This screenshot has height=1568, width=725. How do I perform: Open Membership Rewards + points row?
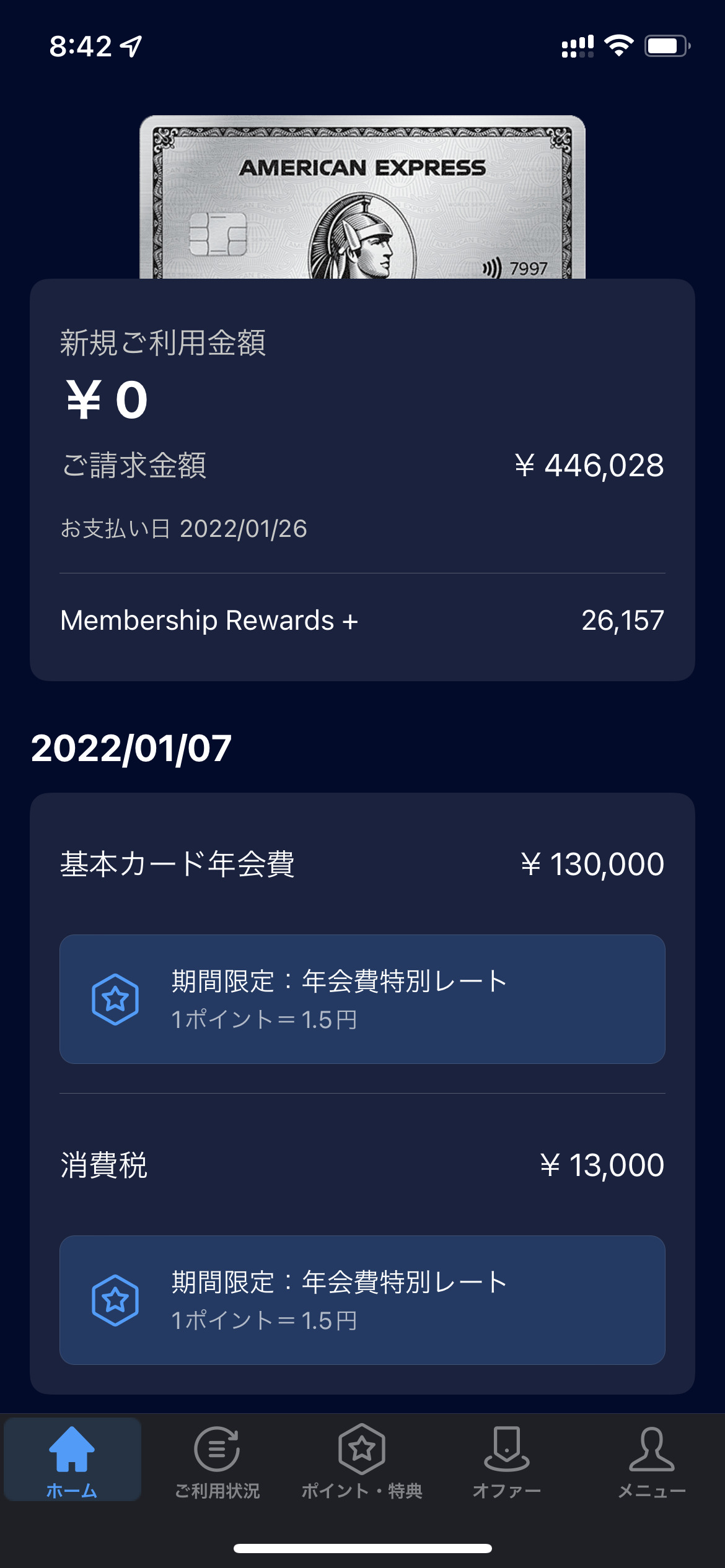click(362, 620)
